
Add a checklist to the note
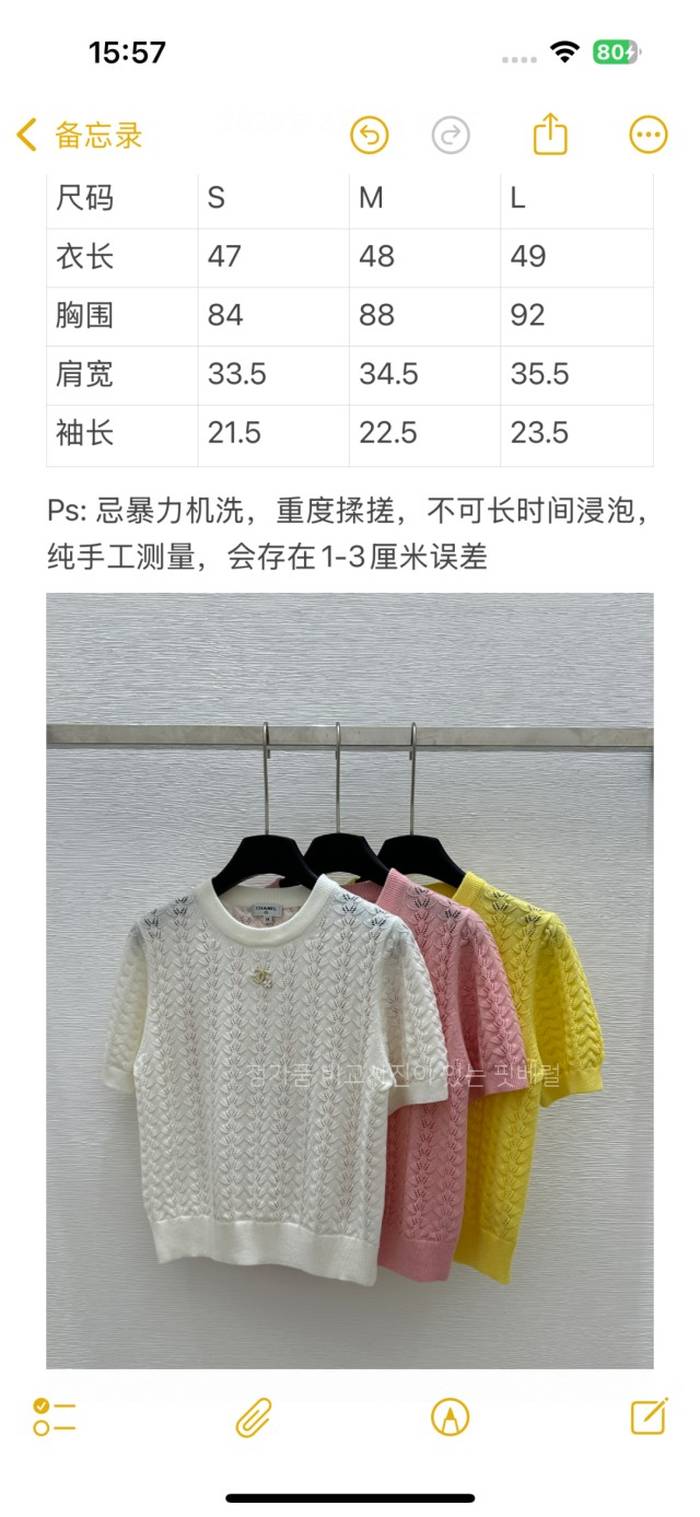(x=54, y=1417)
